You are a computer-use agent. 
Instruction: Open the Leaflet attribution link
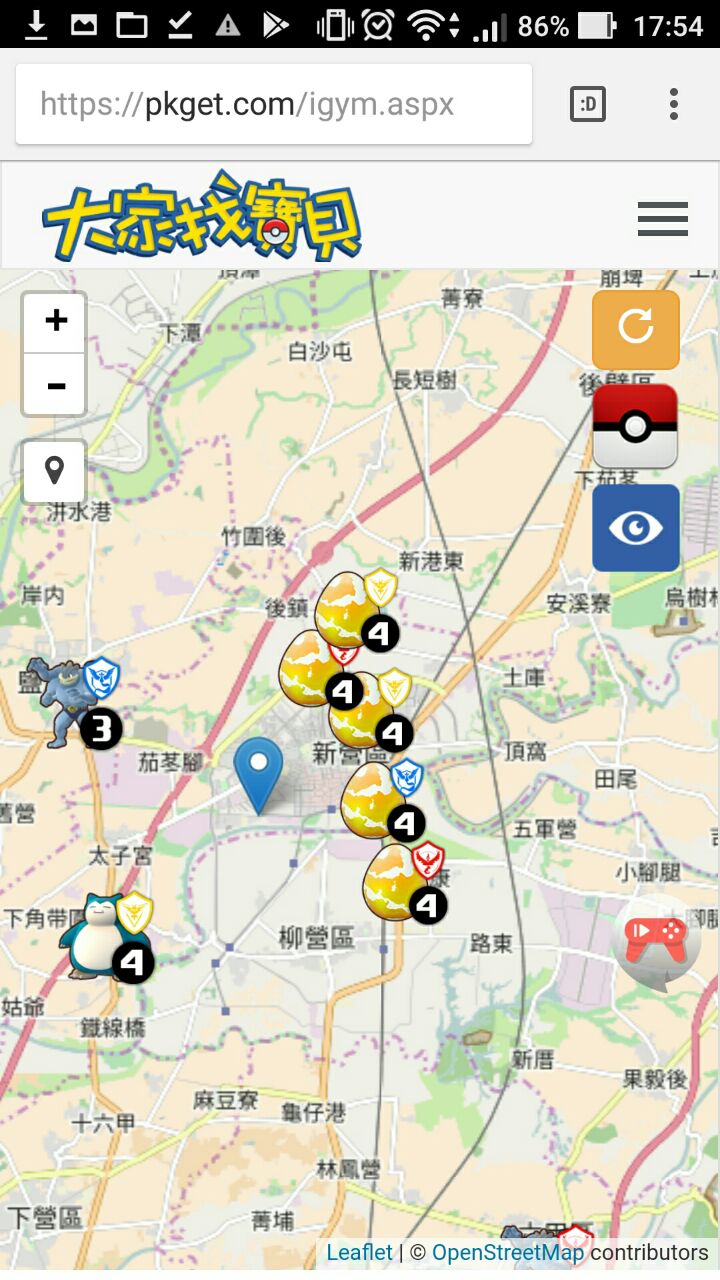(359, 1252)
